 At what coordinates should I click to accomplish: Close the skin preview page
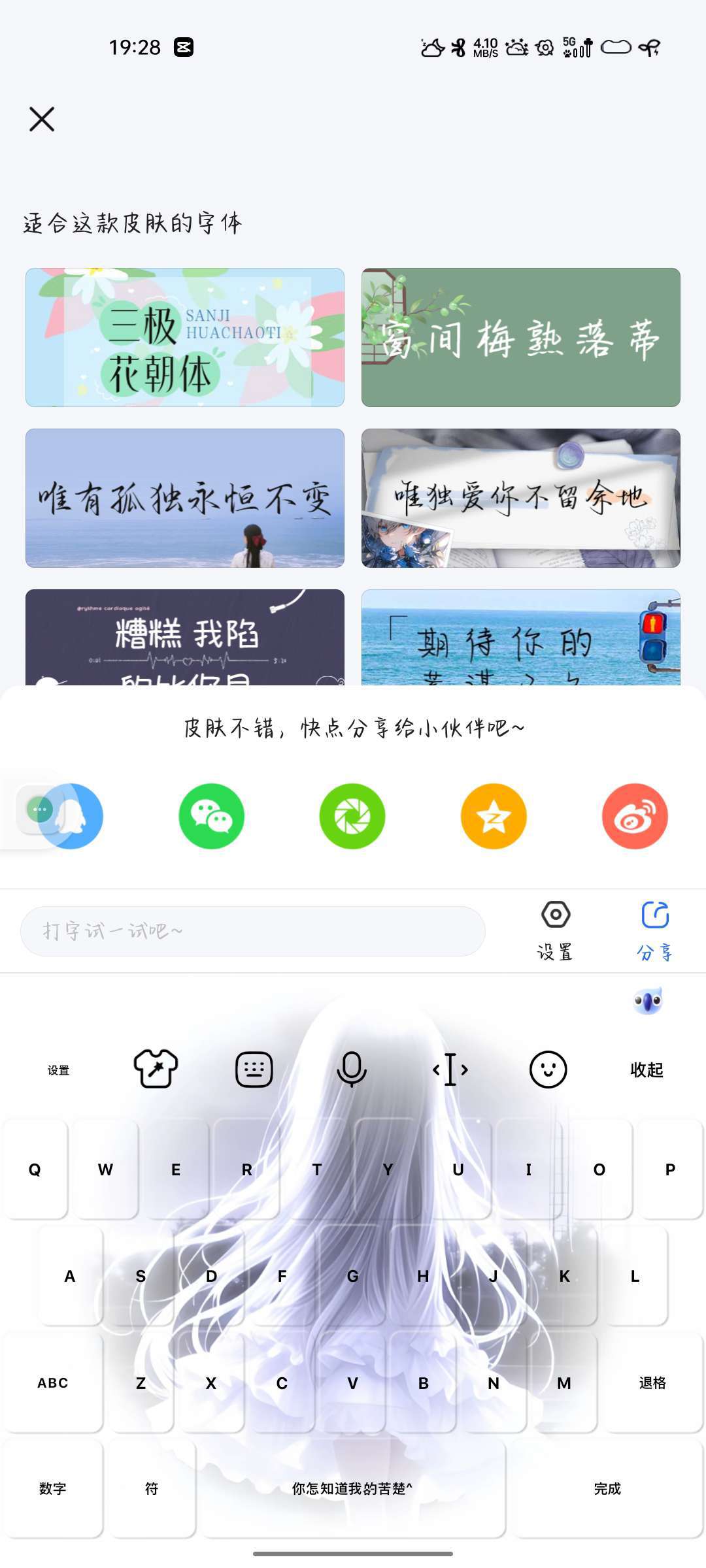[42, 120]
